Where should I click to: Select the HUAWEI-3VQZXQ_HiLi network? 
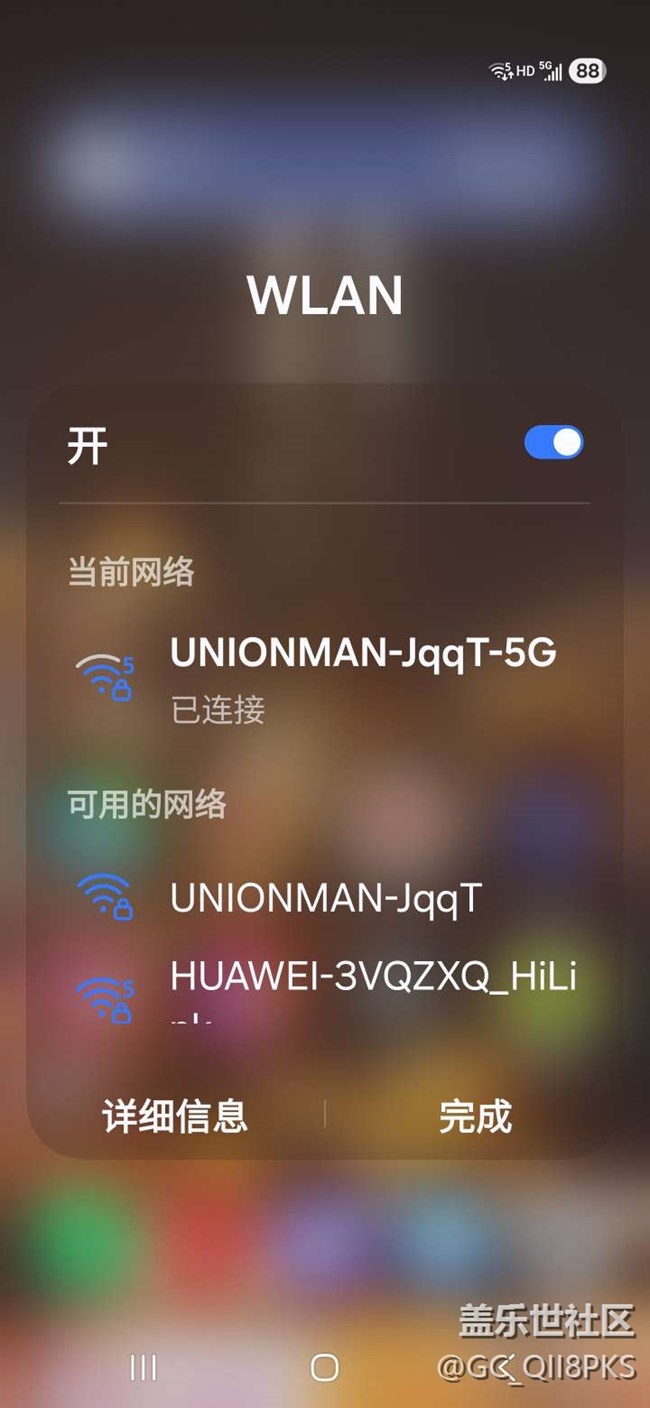click(324, 989)
